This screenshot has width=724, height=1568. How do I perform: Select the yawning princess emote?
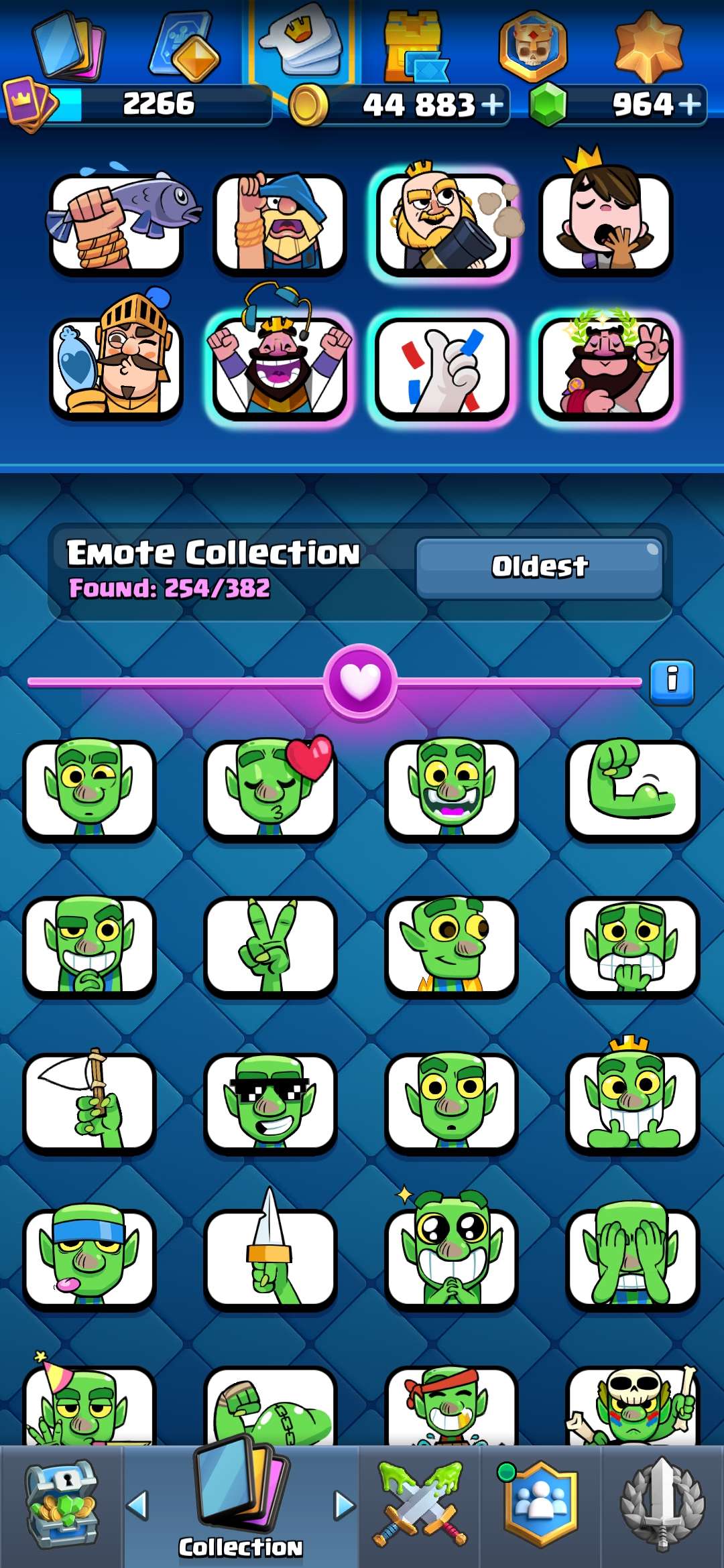pyautogui.click(x=605, y=220)
